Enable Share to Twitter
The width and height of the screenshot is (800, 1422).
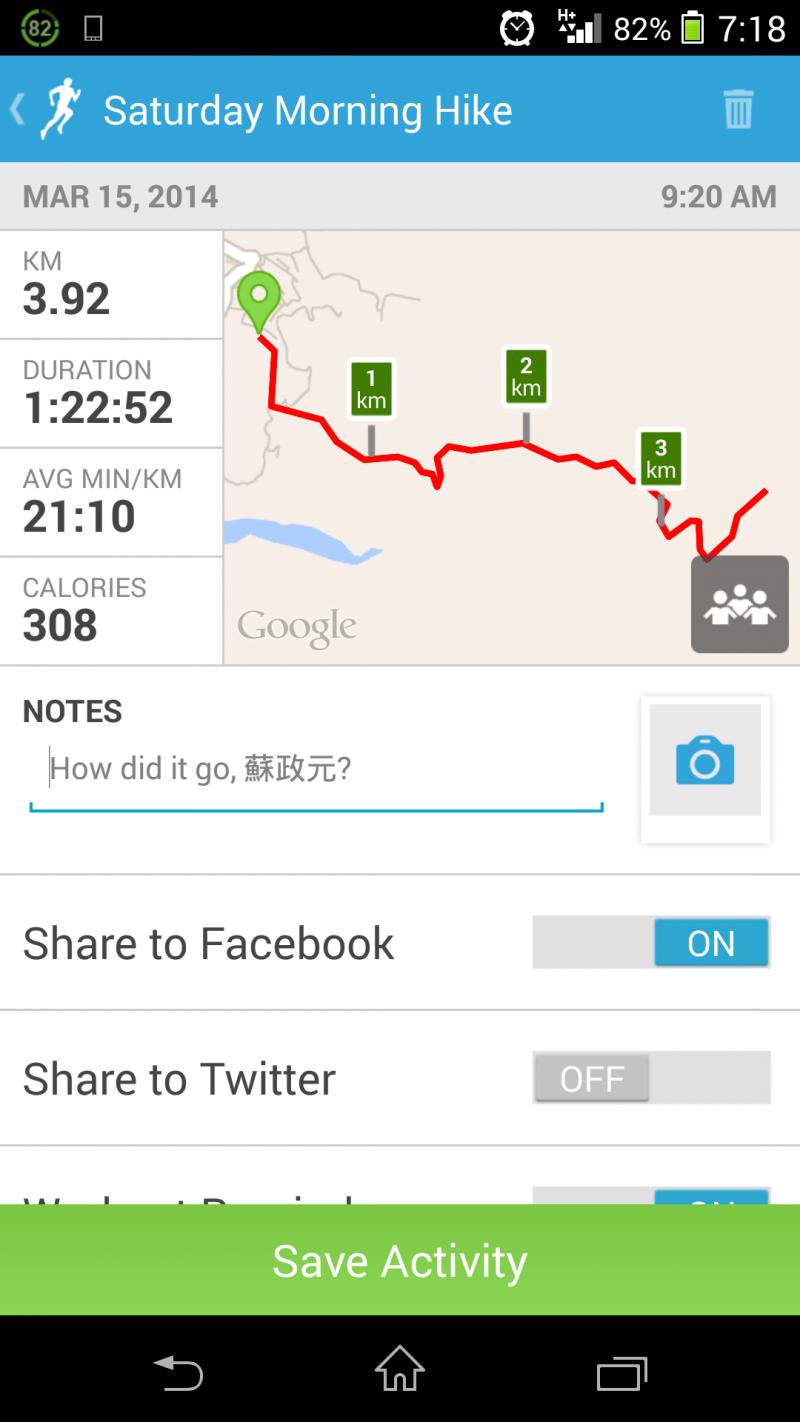pyautogui.click(x=651, y=1078)
